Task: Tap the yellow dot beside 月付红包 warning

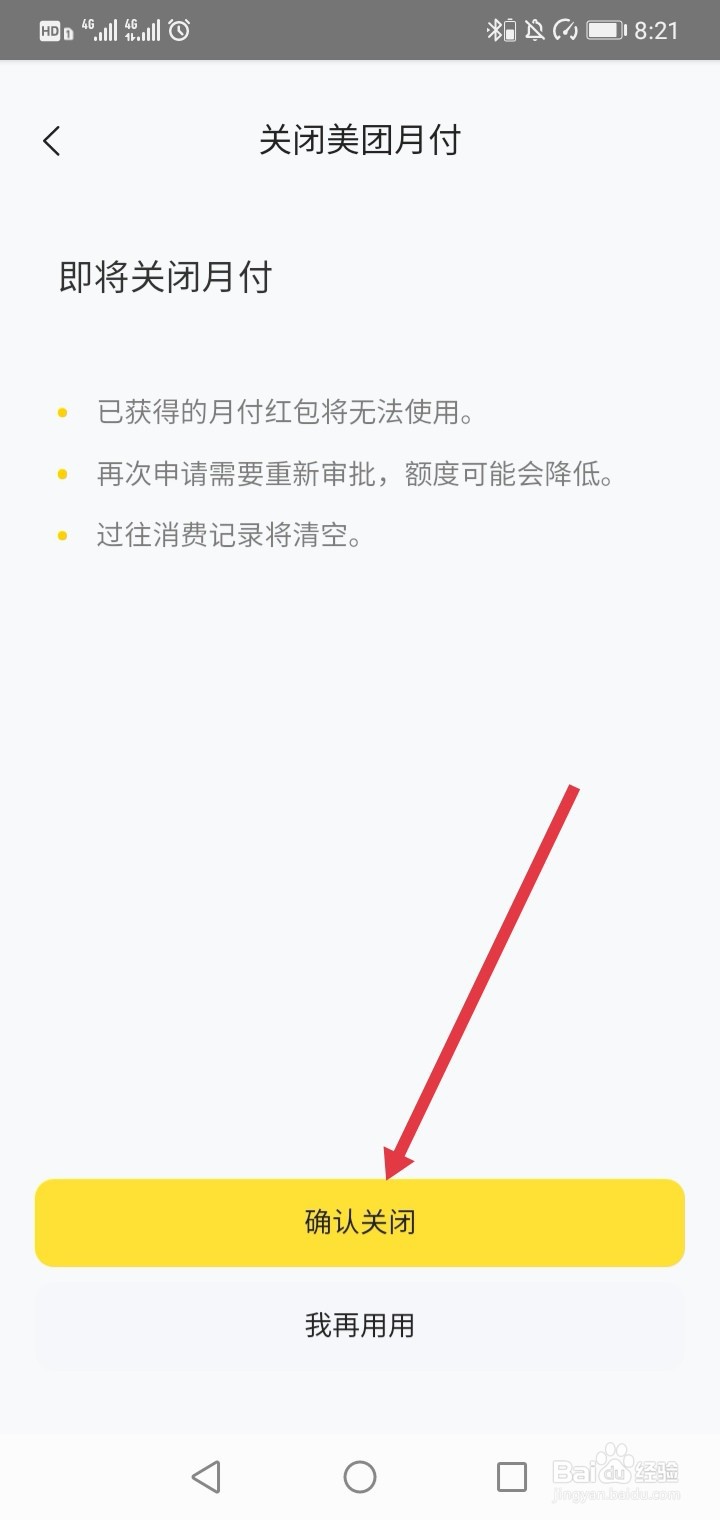Action: (x=62, y=412)
